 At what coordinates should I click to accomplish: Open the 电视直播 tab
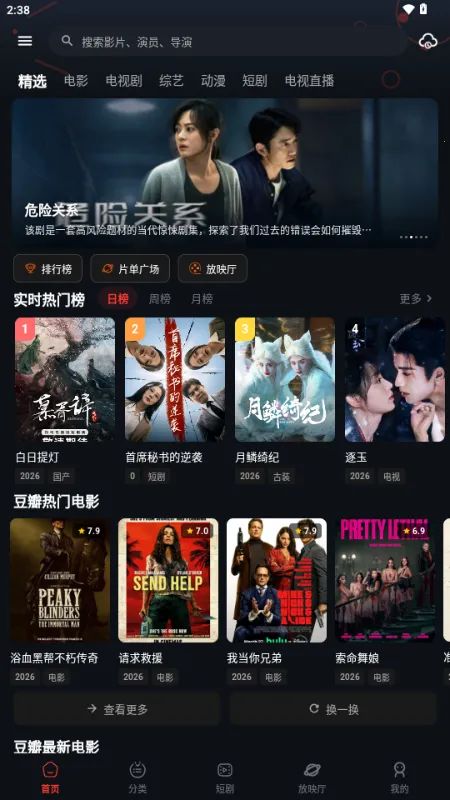(x=309, y=81)
